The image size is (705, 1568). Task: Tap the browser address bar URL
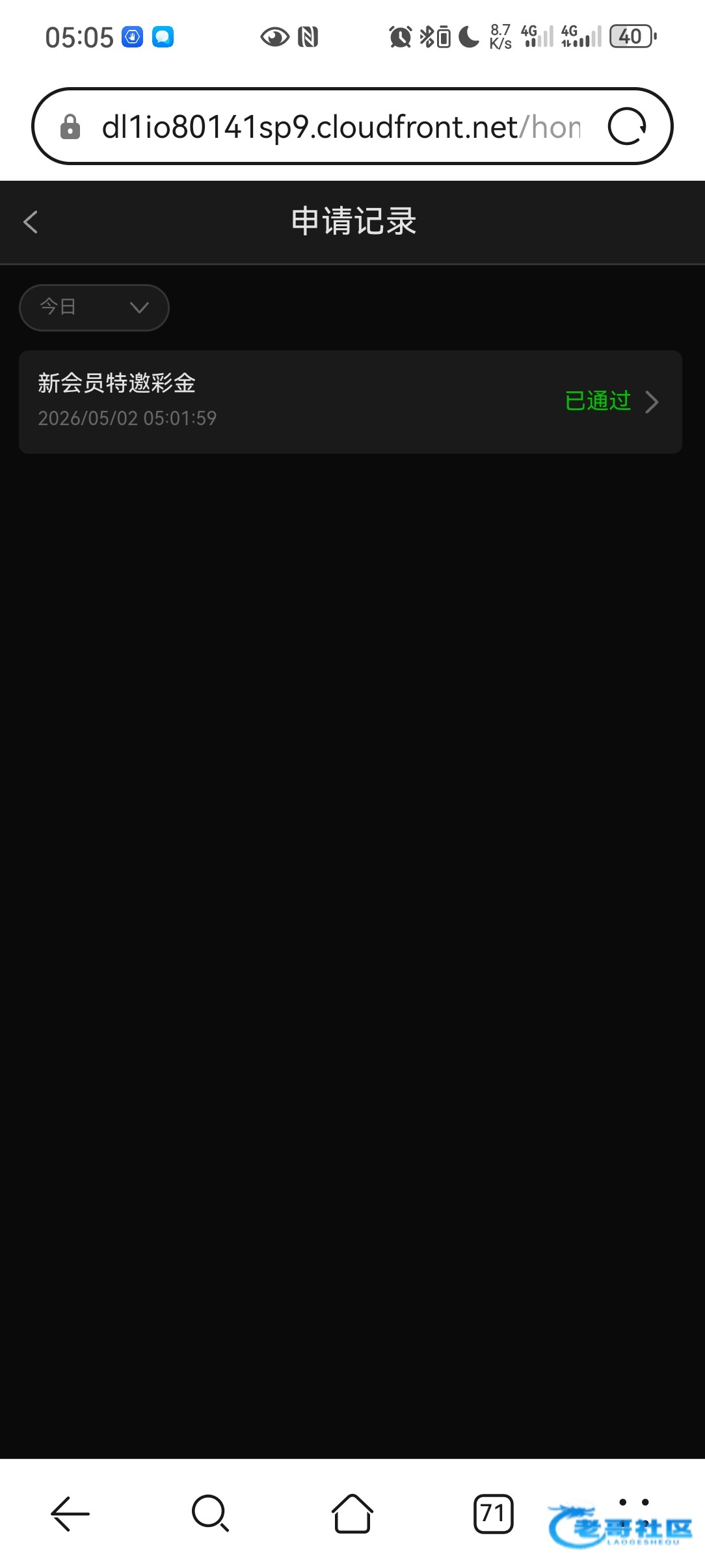coord(341,127)
